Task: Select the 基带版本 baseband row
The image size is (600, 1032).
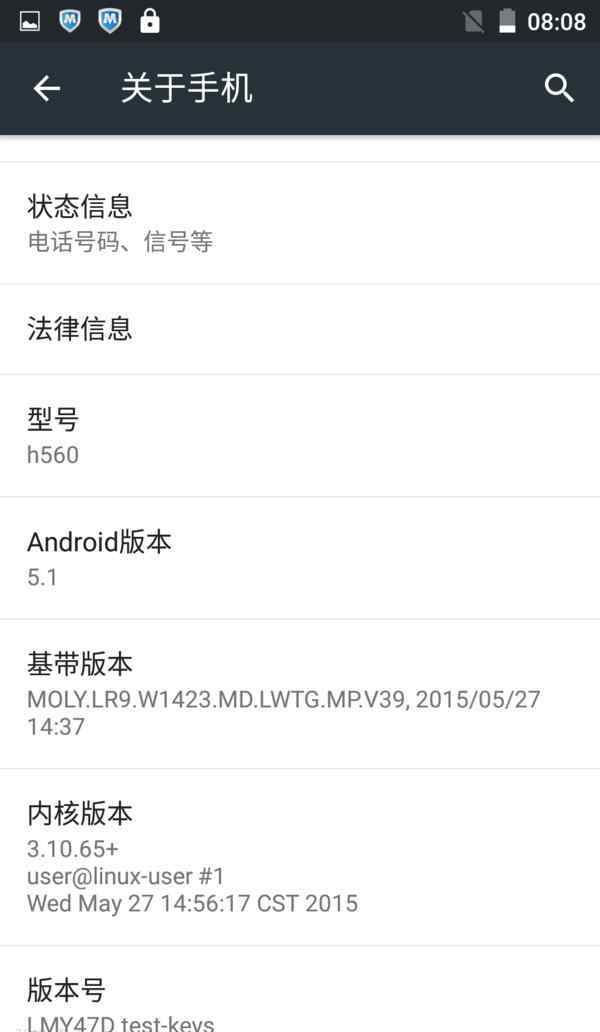Action: [300, 694]
